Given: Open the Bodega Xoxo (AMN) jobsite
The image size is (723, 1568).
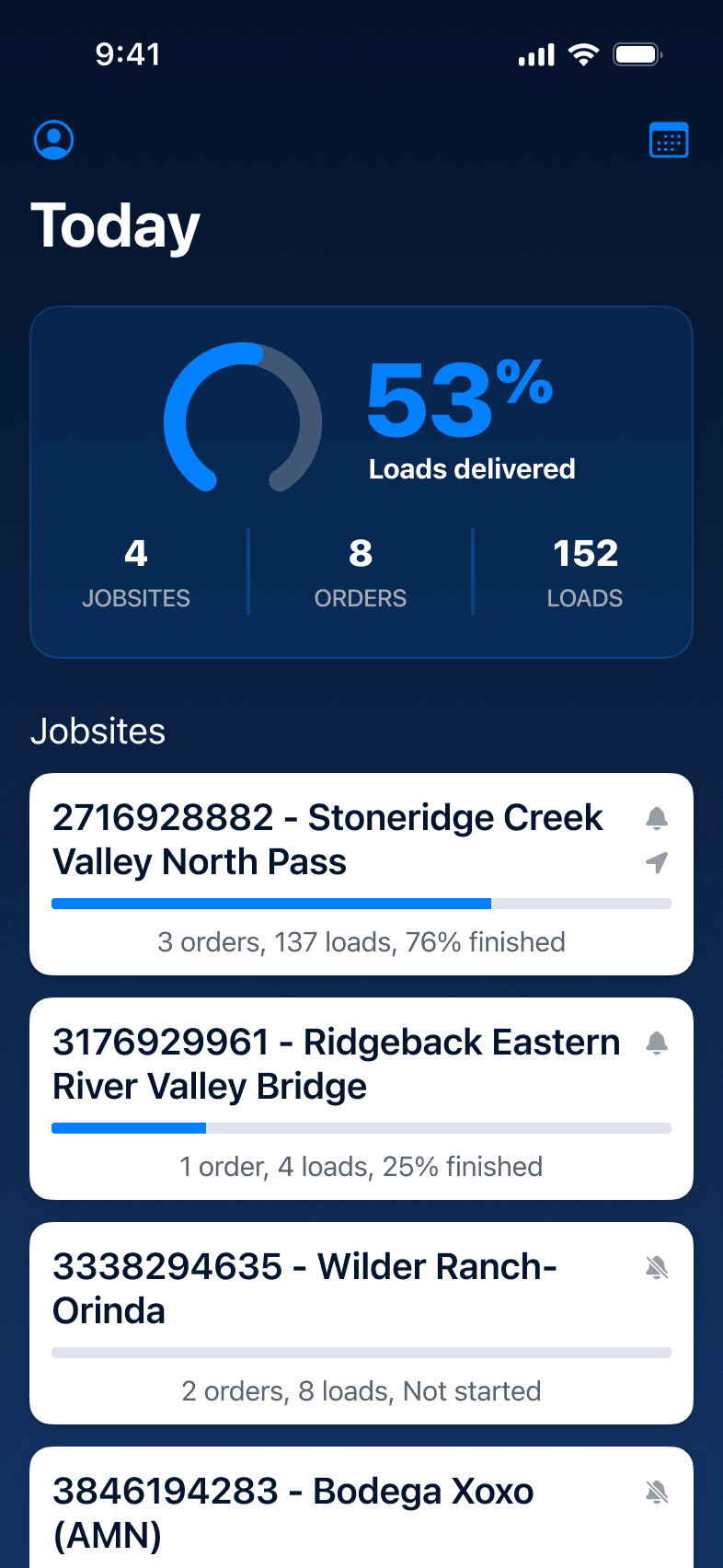Looking at the screenshot, I should [x=361, y=1507].
